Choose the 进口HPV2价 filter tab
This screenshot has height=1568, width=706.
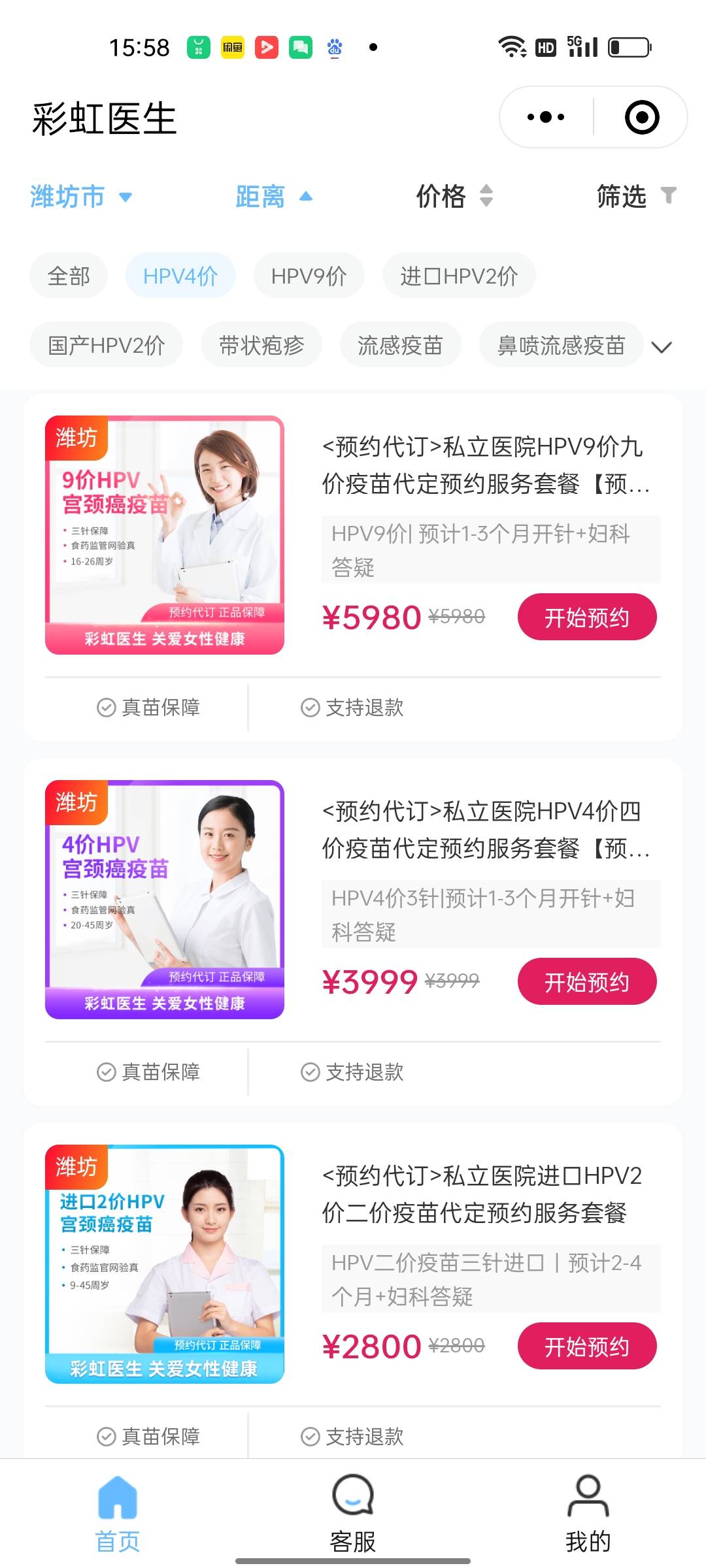click(458, 275)
